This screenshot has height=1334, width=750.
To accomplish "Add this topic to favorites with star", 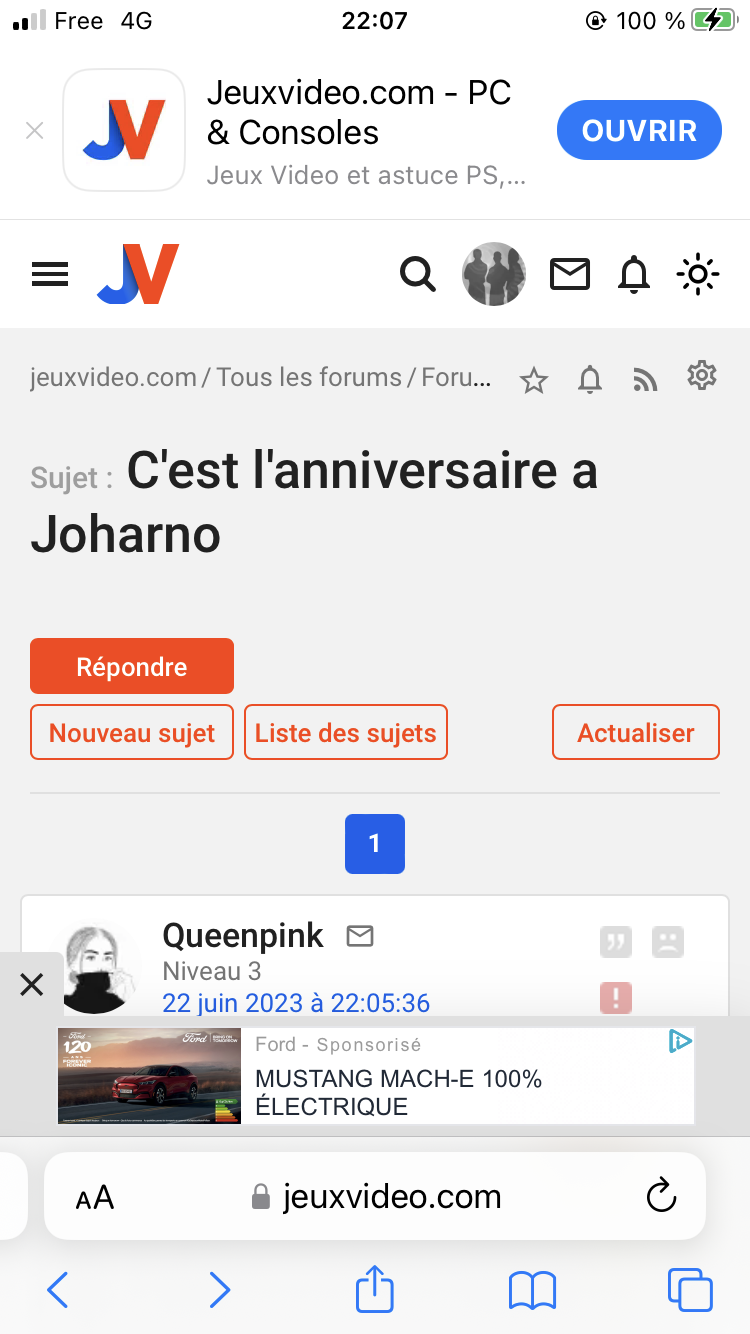I will 534,380.
